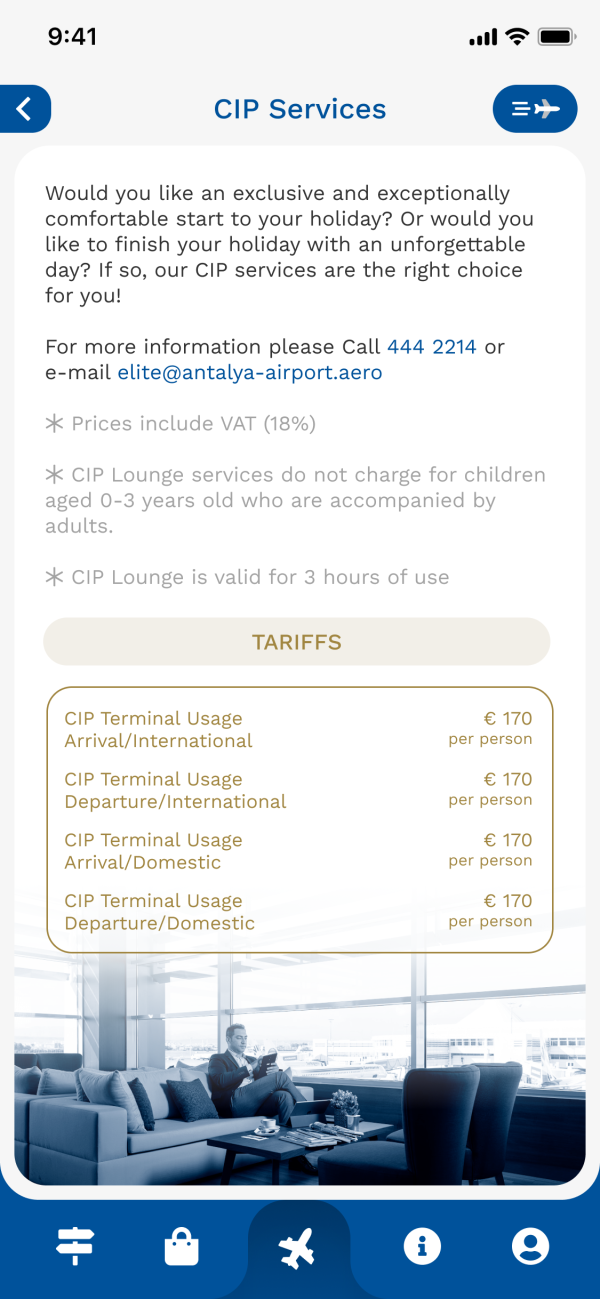Viewport: 600px width, 1299px height.
Task: Go back using the arrow button
Action: (25, 109)
